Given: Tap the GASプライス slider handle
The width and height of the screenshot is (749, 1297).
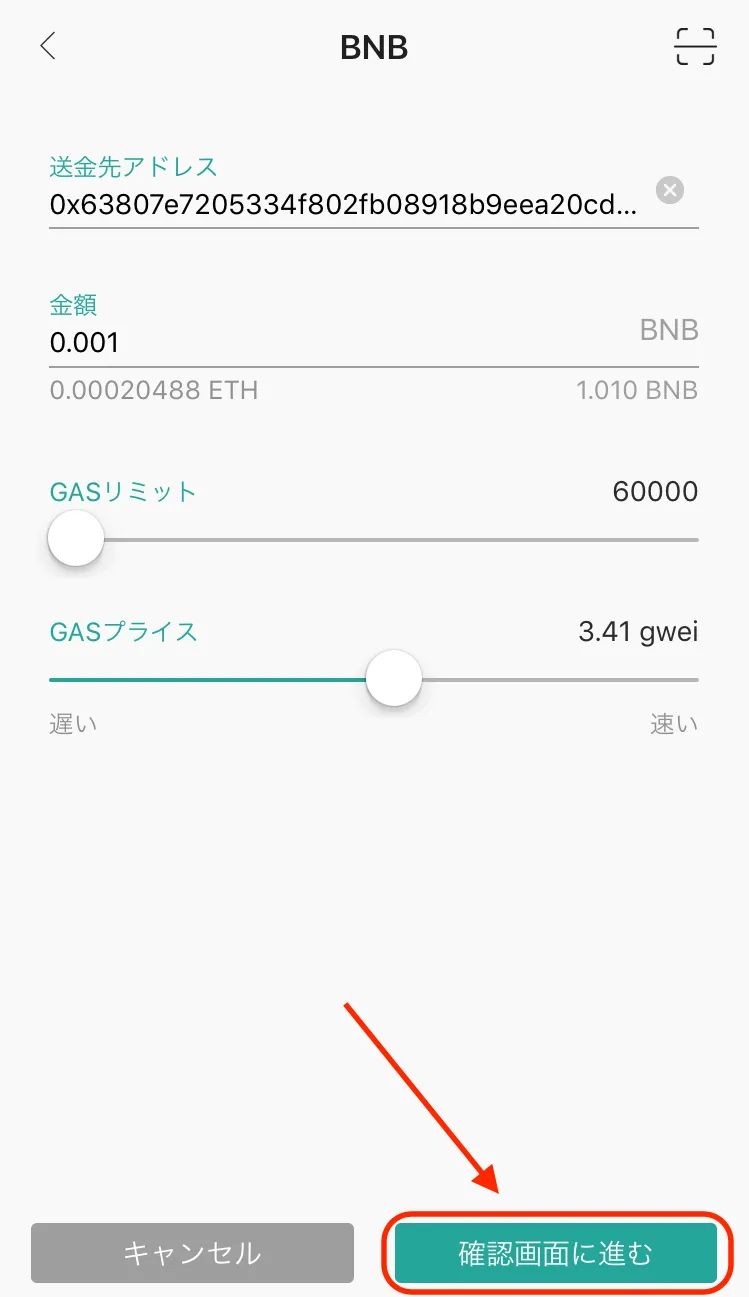Looking at the screenshot, I should pos(394,679).
